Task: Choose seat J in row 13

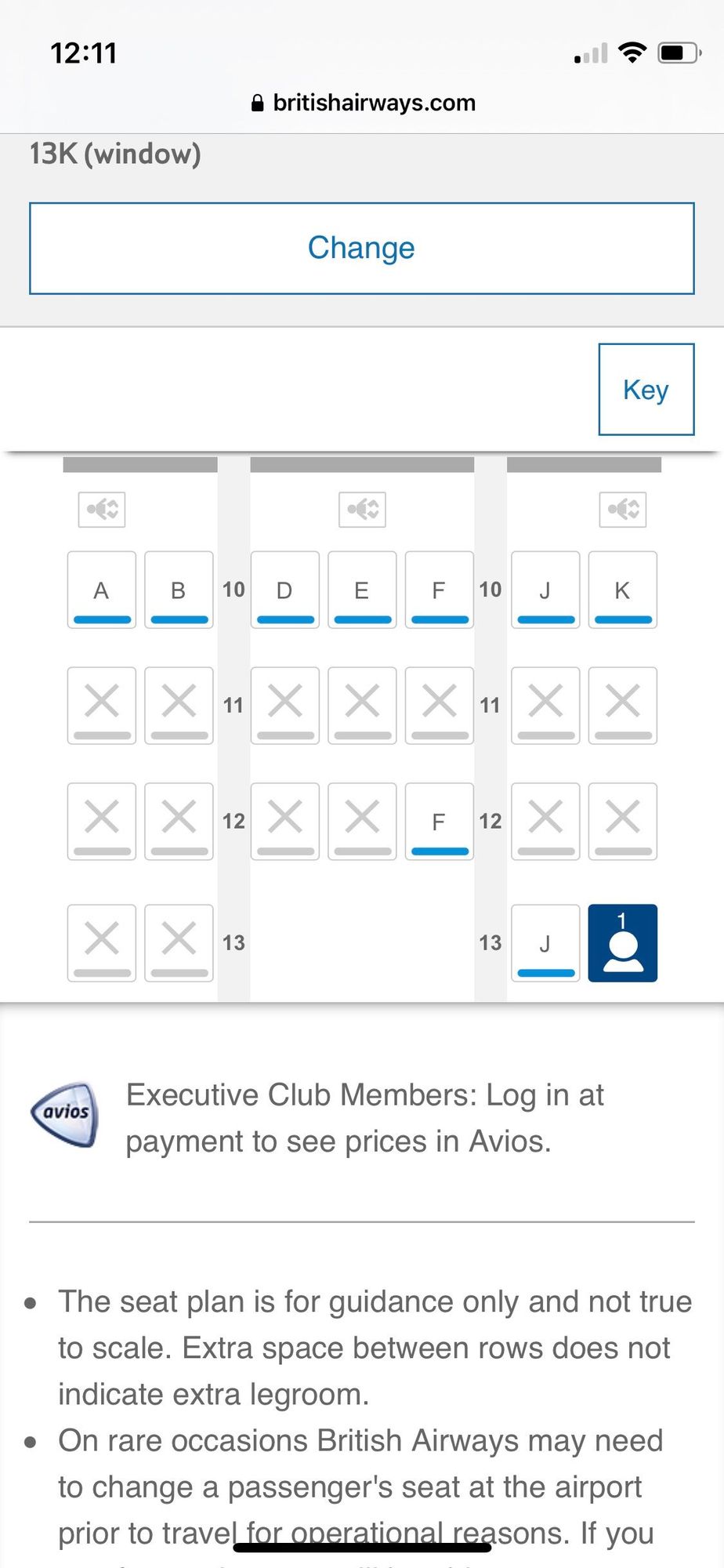Action: pos(545,942)
